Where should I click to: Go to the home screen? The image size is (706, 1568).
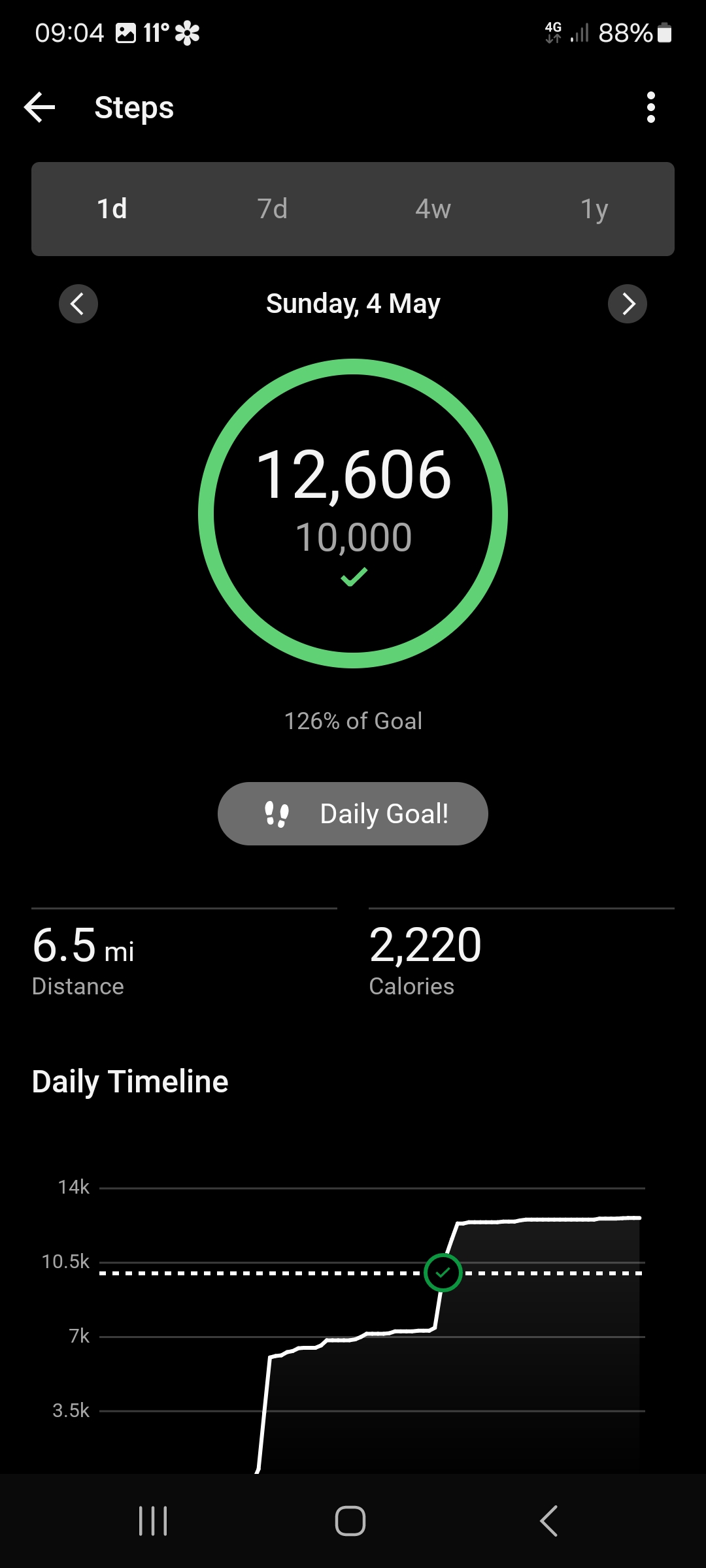(x=350, y=1521)
